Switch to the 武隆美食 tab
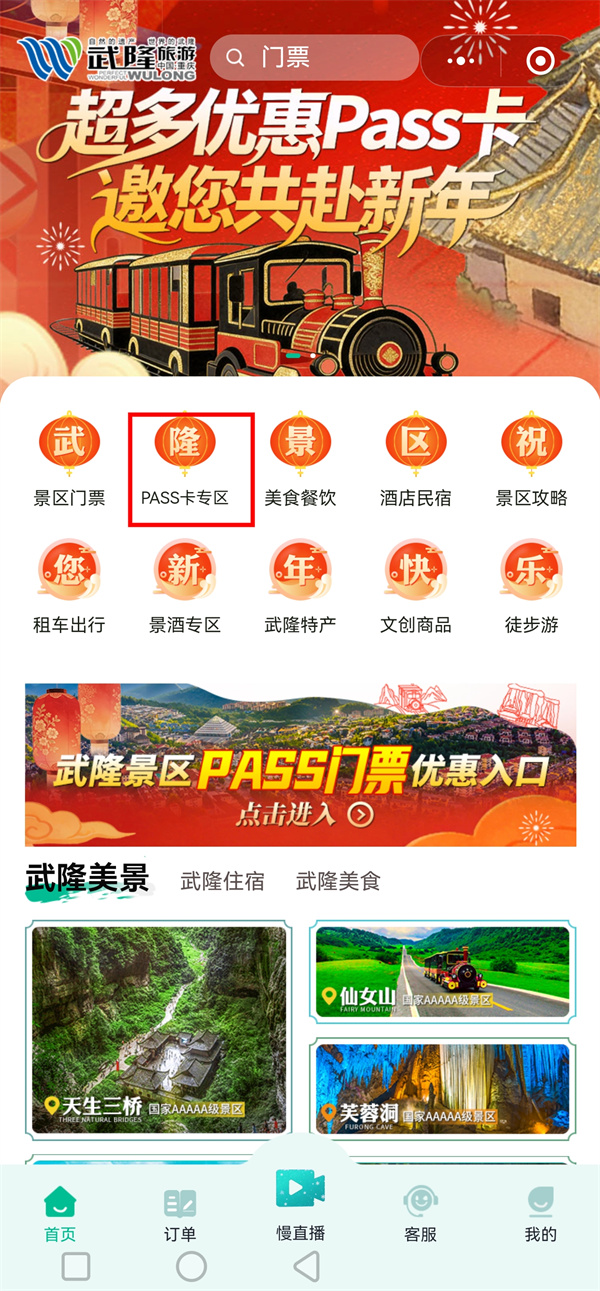The height and width of the screenshot is (1291, 600). (338, 881)
